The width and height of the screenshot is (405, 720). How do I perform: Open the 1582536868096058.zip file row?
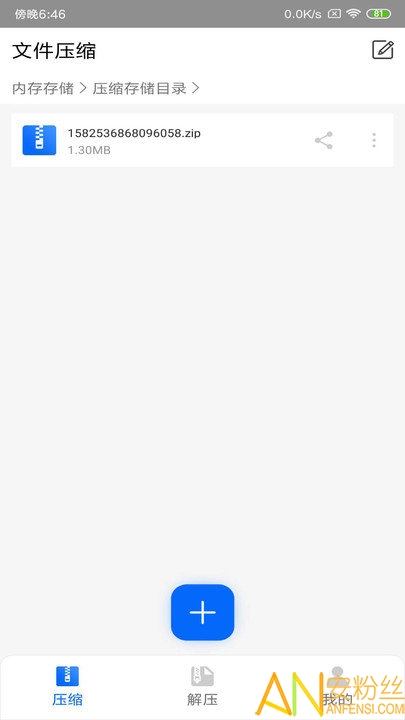coord(202,140)
